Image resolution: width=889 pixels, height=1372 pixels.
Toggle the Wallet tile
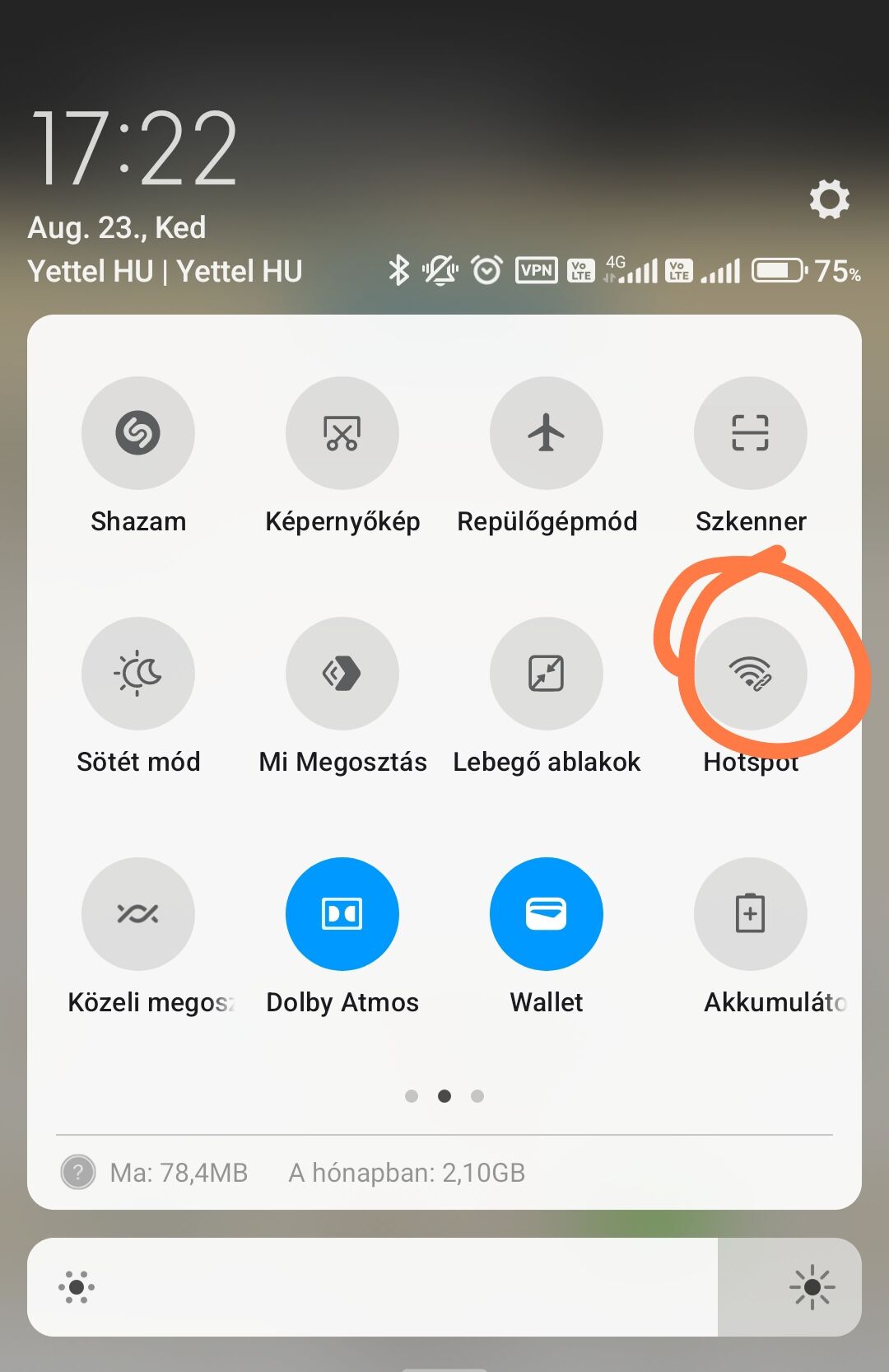[547, 914]
